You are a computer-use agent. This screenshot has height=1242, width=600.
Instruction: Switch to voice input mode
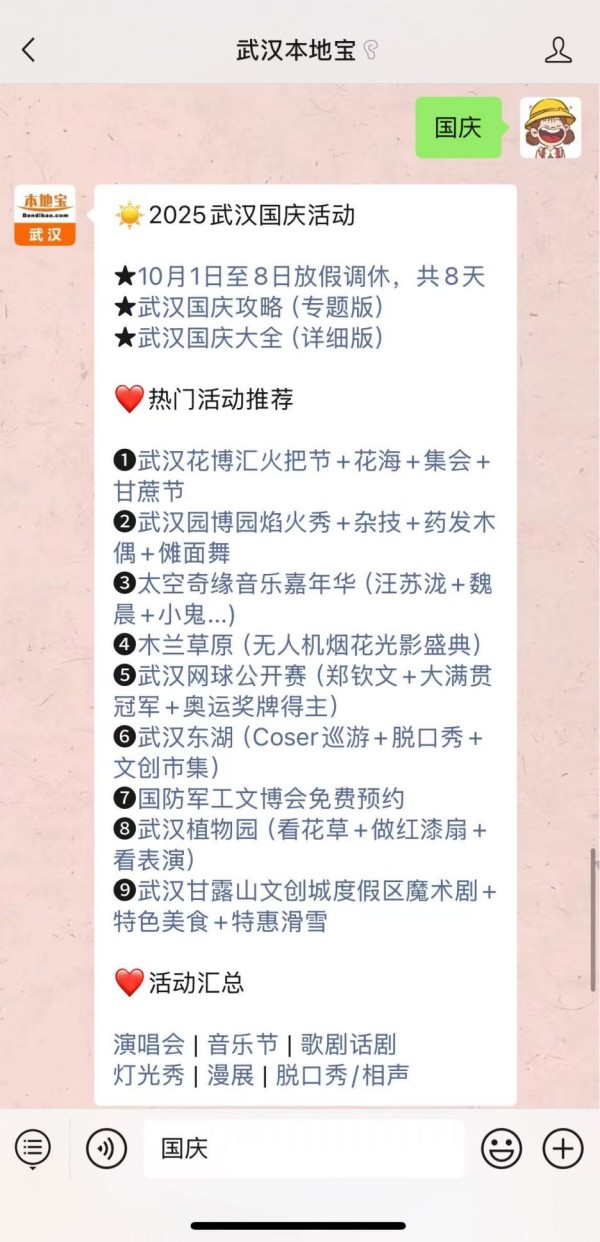pos(106,1149)
